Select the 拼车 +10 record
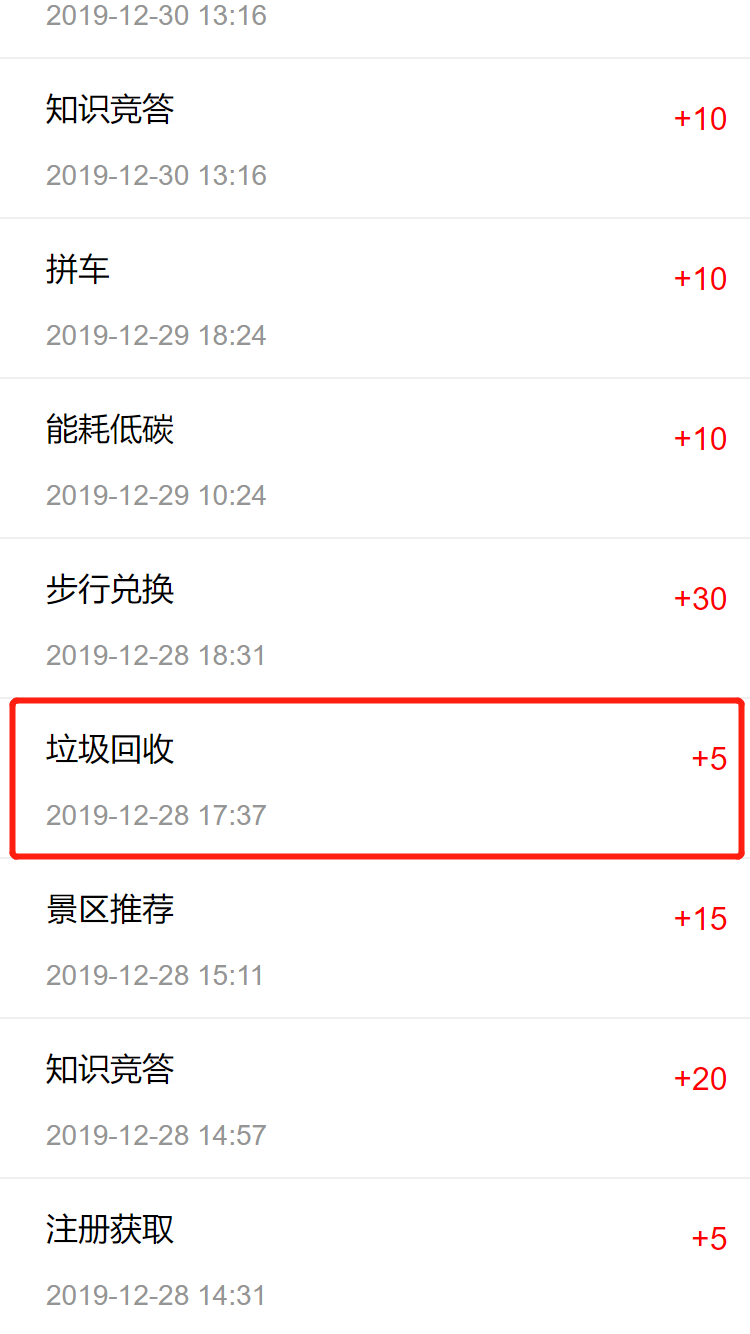 click(x=375, y=299)
